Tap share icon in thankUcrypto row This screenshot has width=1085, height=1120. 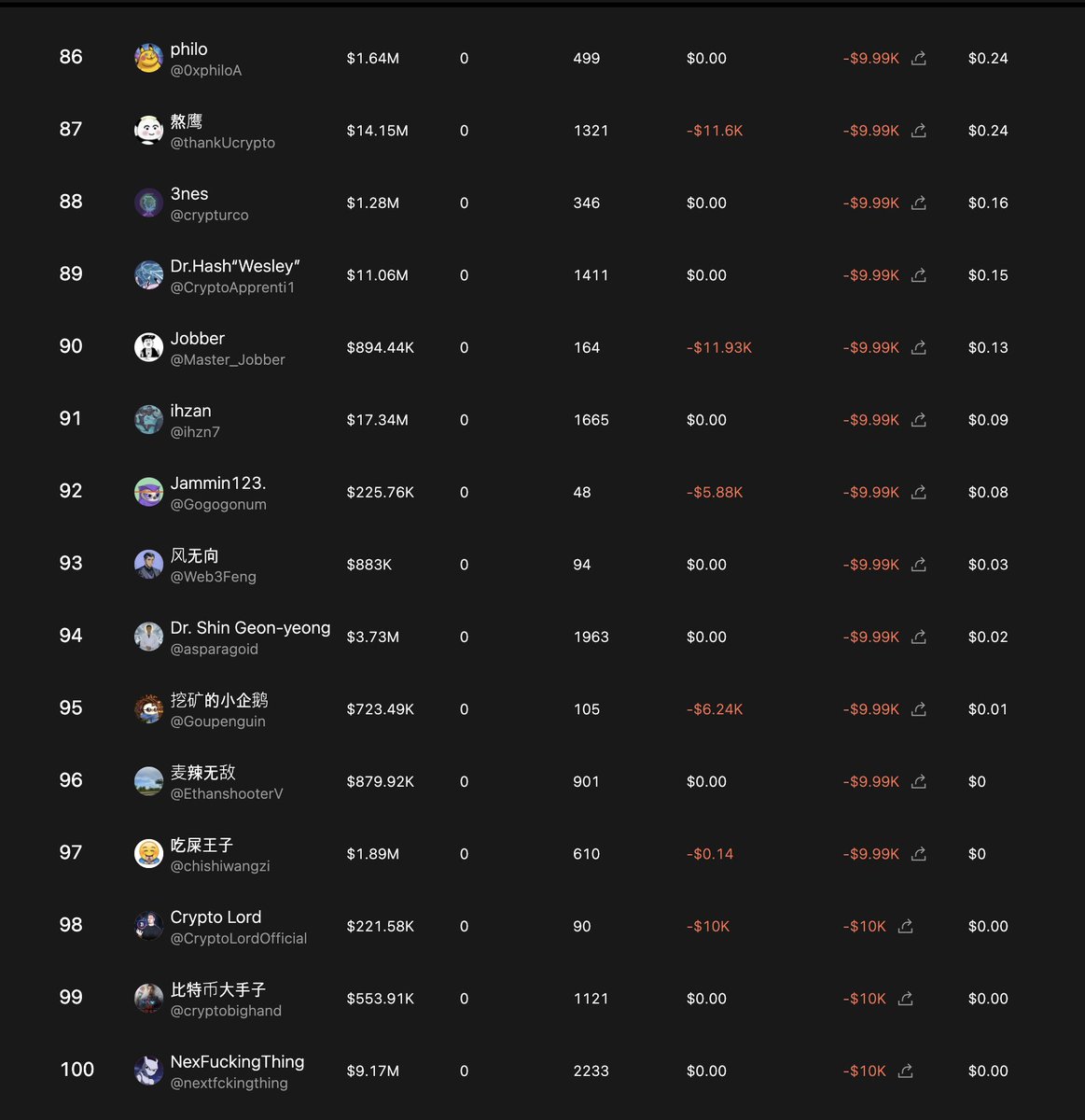pos(918,131)
